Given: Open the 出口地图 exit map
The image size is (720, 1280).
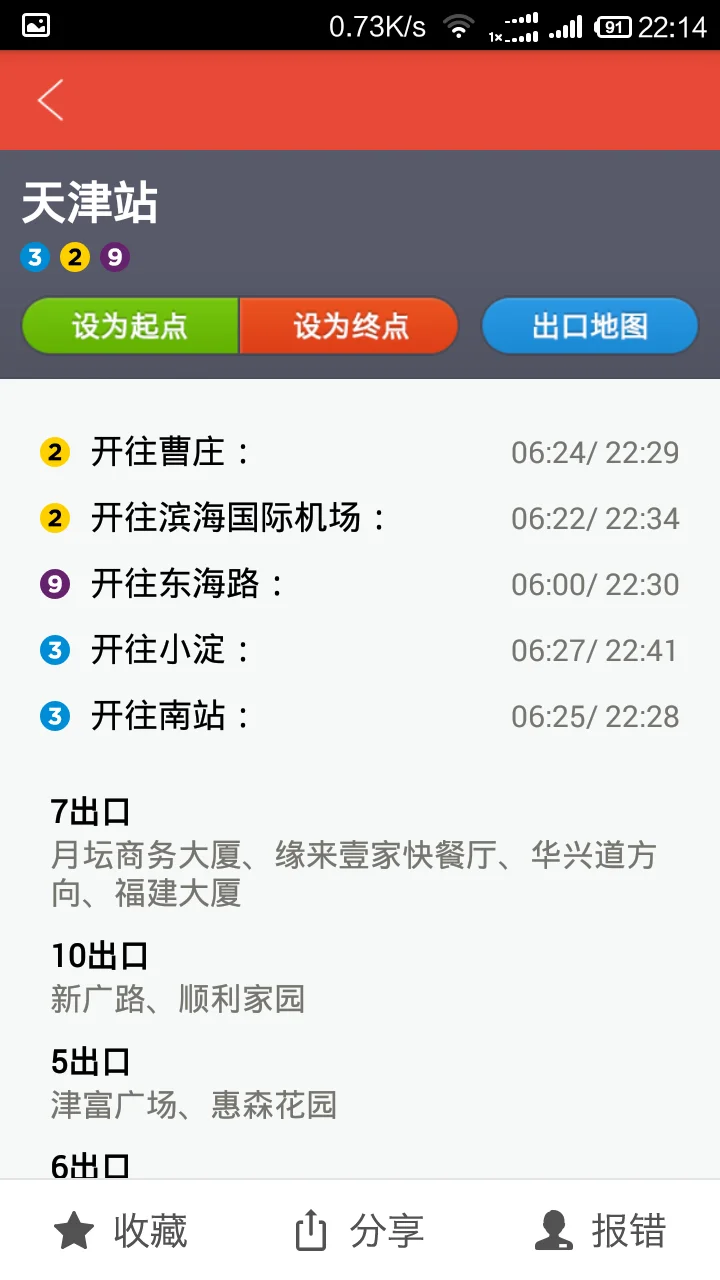Looking at the screenshot, I should [x=589, y=325].
